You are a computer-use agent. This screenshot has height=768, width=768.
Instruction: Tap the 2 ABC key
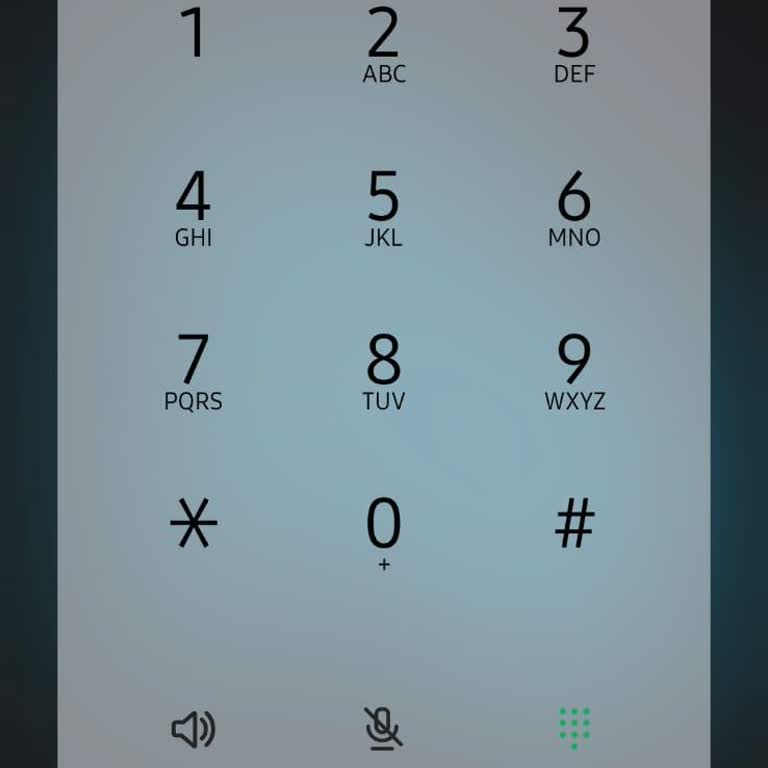384,45
